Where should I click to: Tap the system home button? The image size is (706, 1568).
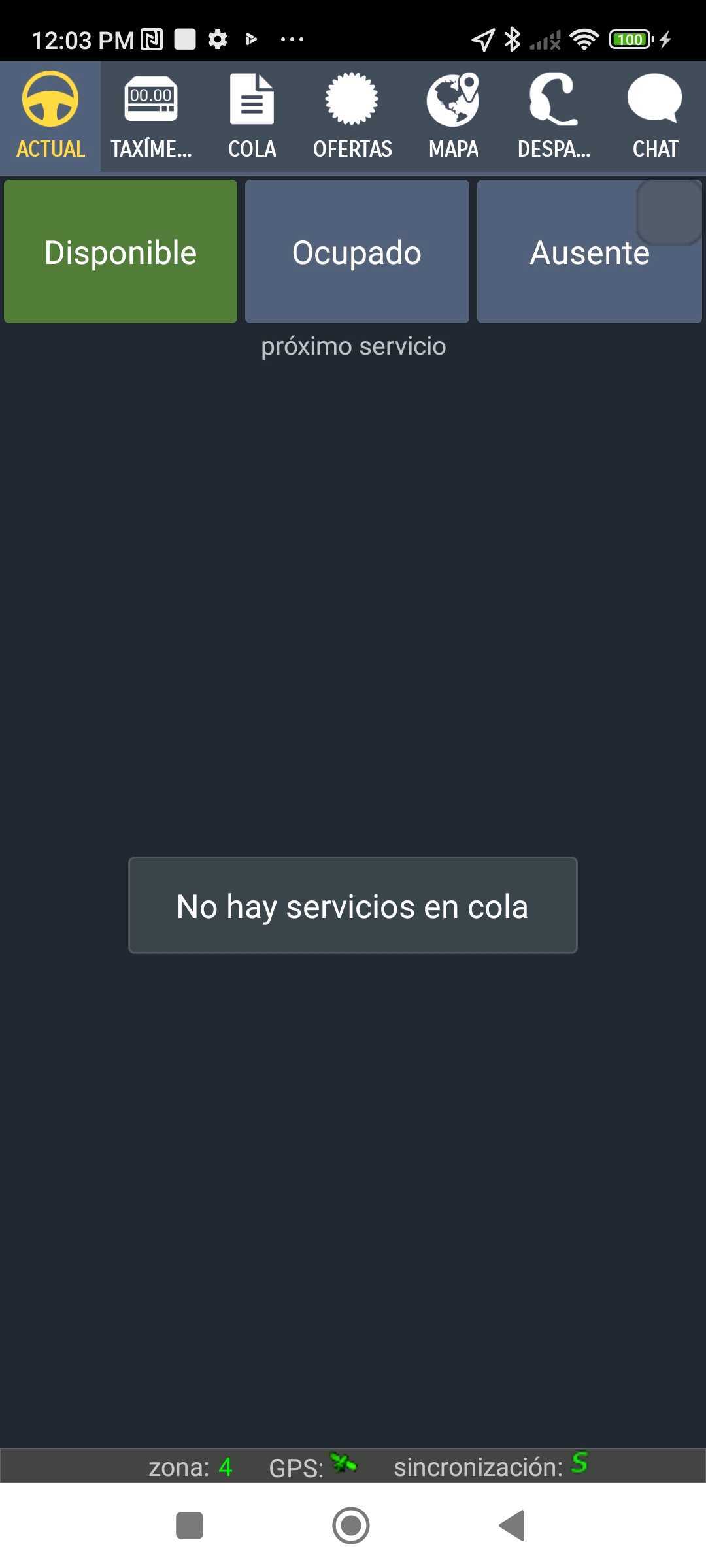click(351, 1526)
